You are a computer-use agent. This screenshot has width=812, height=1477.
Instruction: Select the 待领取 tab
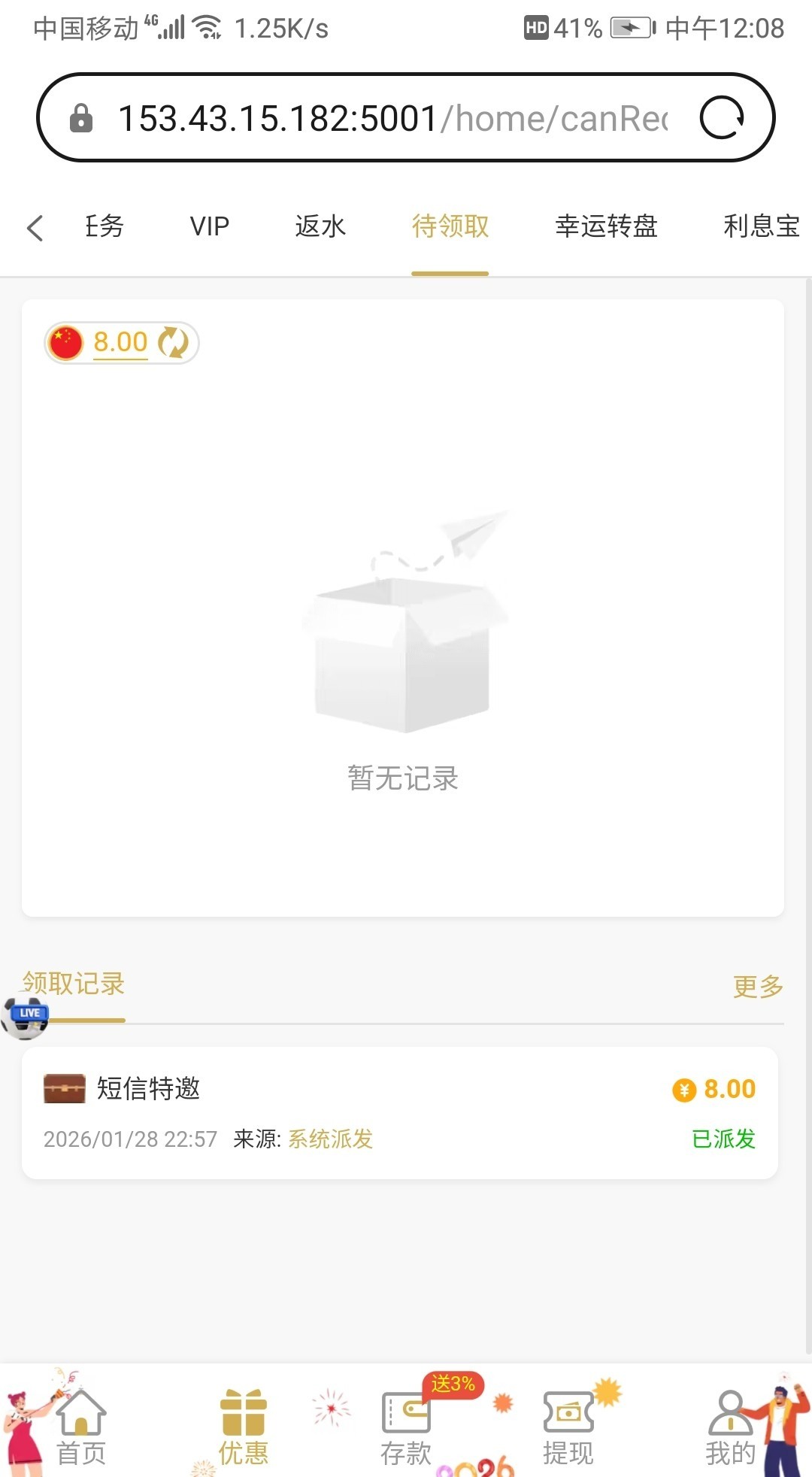coord(450,226)
